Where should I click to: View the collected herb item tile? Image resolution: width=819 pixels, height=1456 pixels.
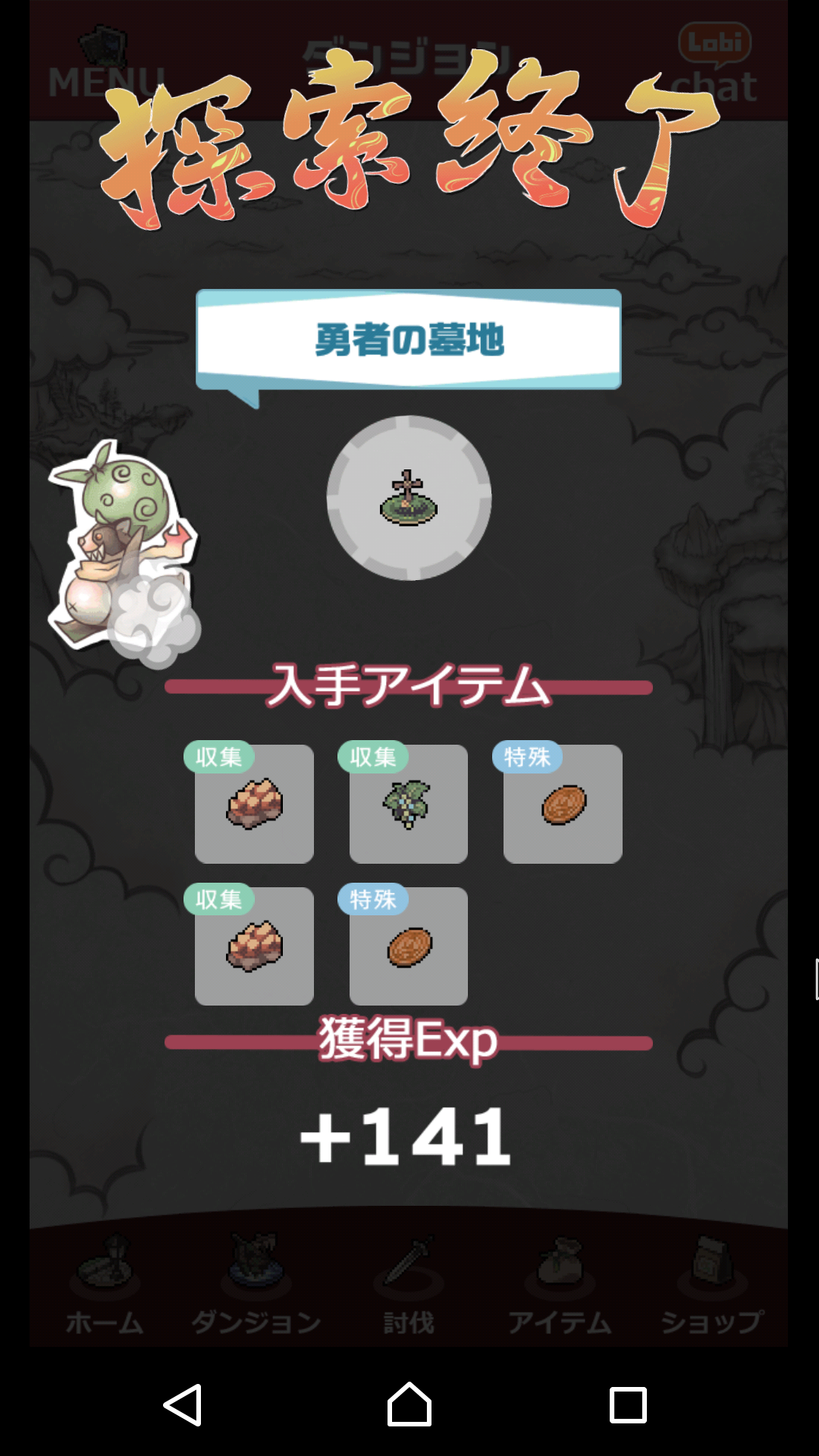click(x=408, y=804)
